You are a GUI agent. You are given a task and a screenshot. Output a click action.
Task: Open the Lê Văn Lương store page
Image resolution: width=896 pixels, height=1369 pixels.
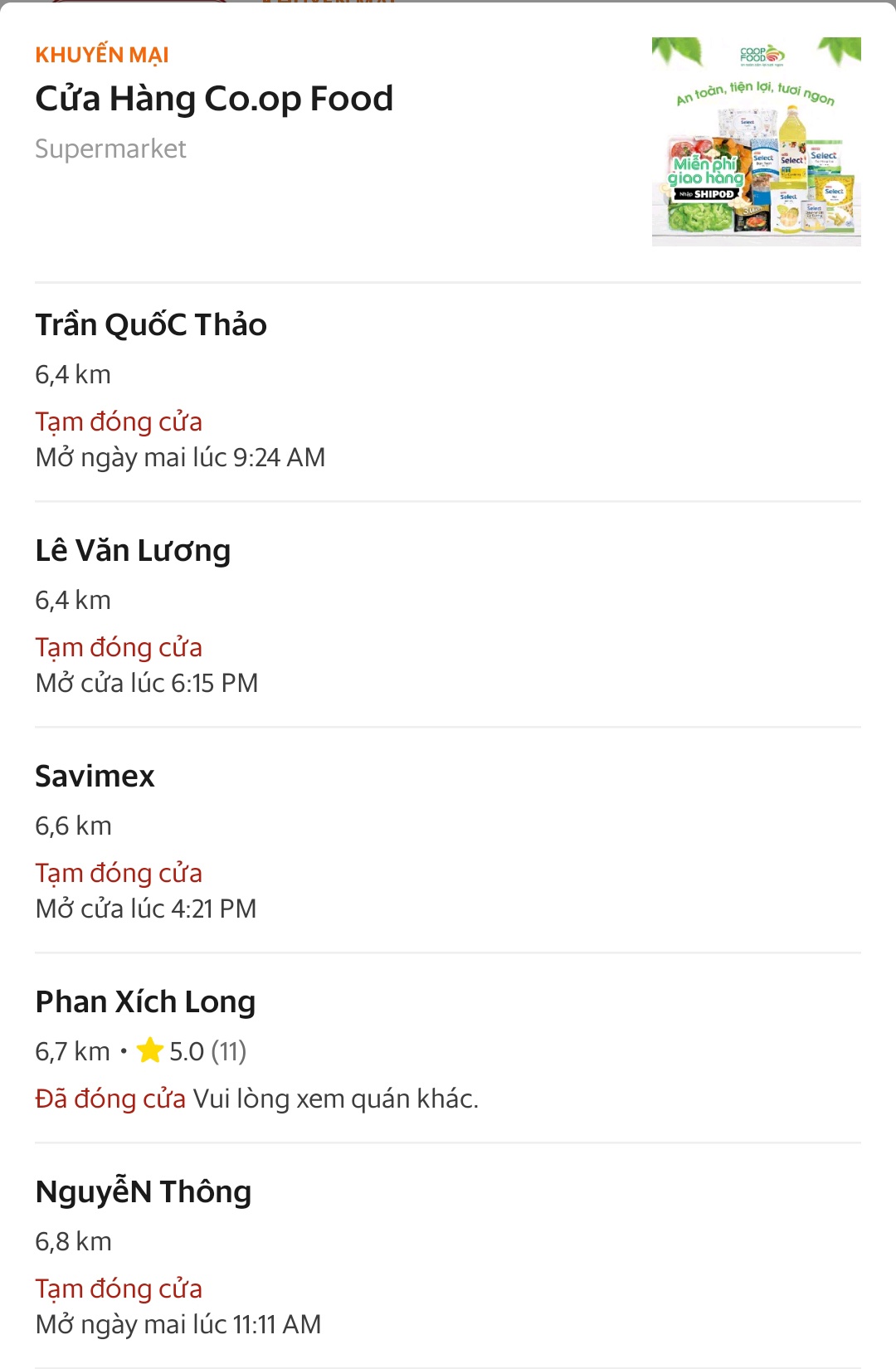[x=133, y=549]
